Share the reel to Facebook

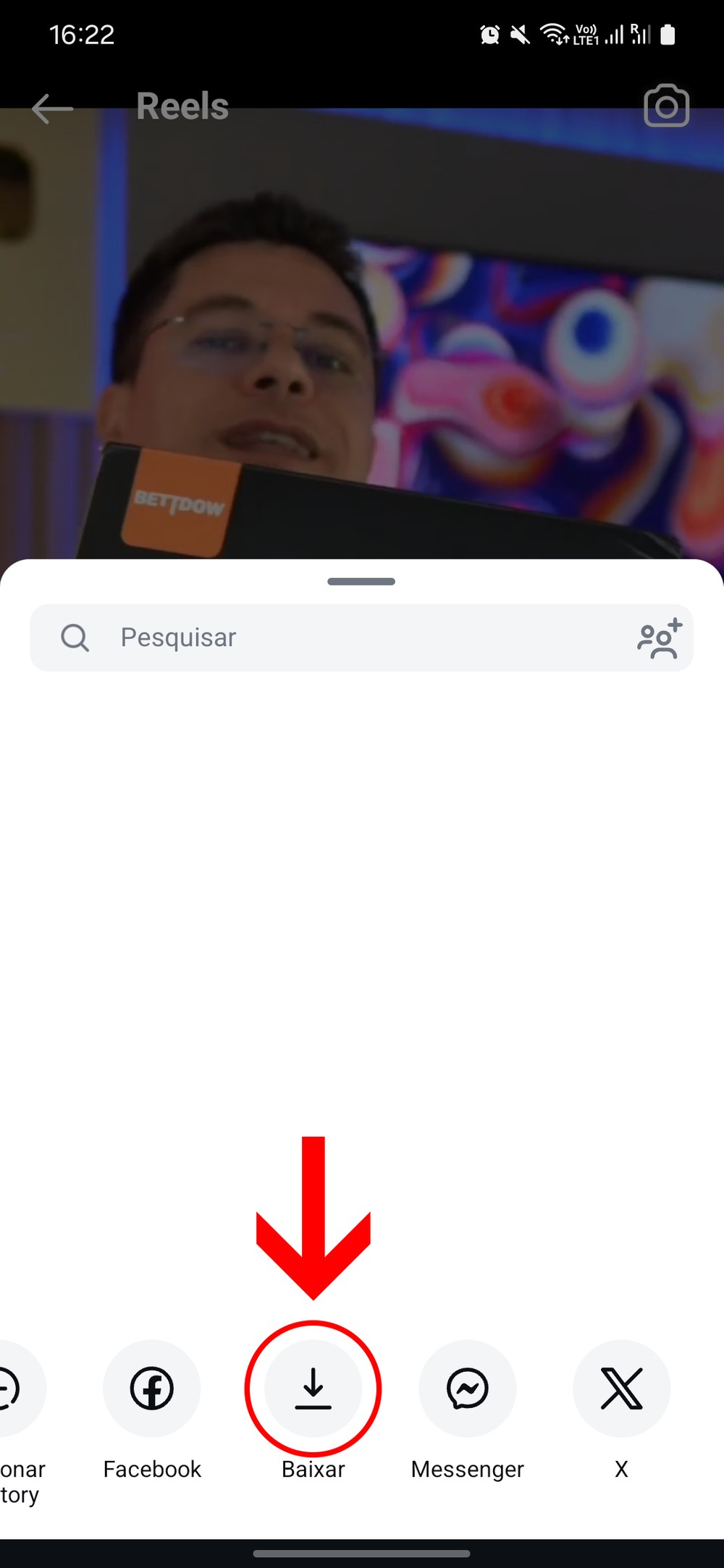(152, 1389)
